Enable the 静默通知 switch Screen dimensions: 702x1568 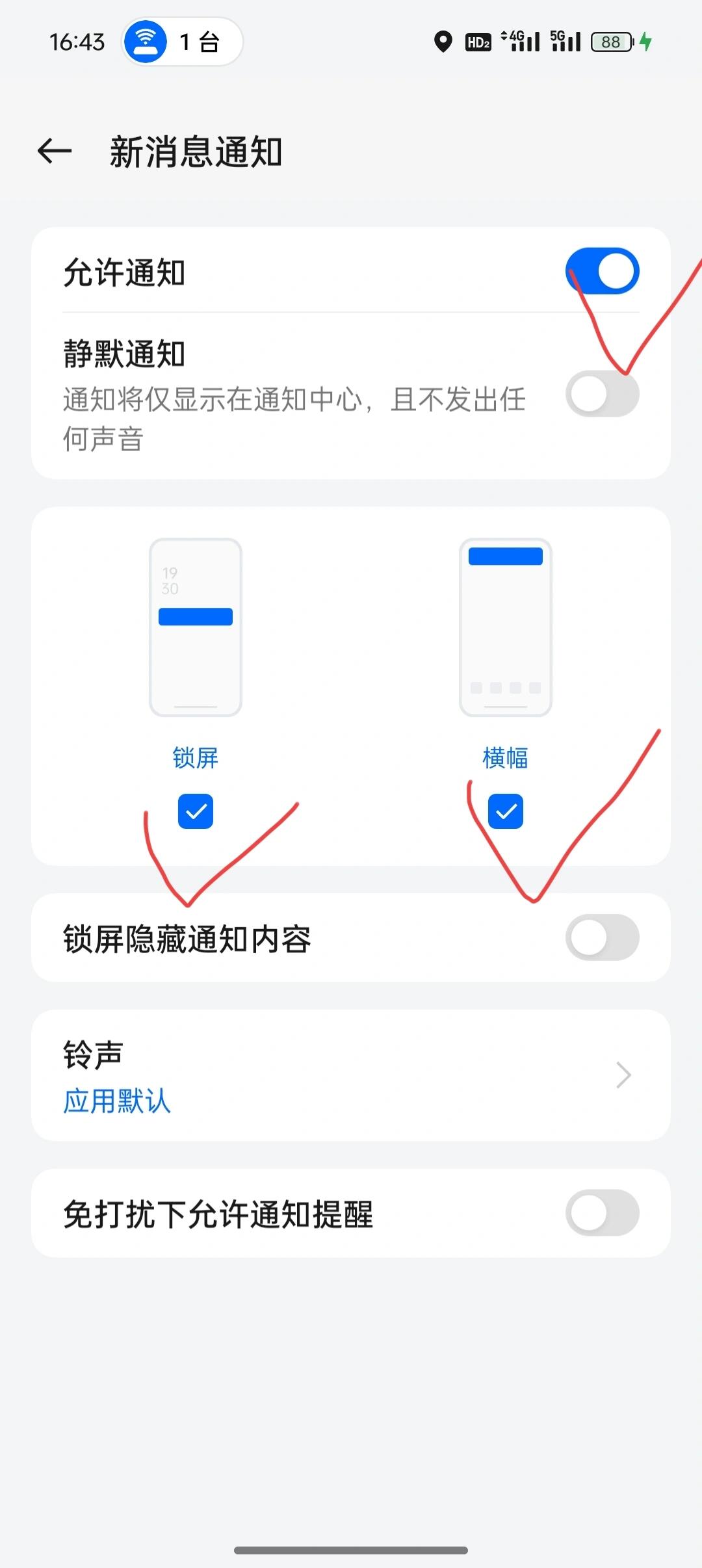[602, 394]
